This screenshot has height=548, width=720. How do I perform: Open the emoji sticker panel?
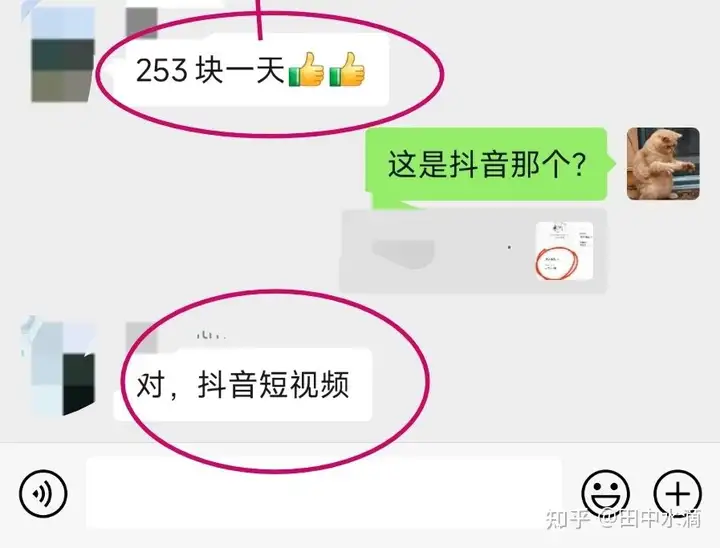click(x=606, y=492)
